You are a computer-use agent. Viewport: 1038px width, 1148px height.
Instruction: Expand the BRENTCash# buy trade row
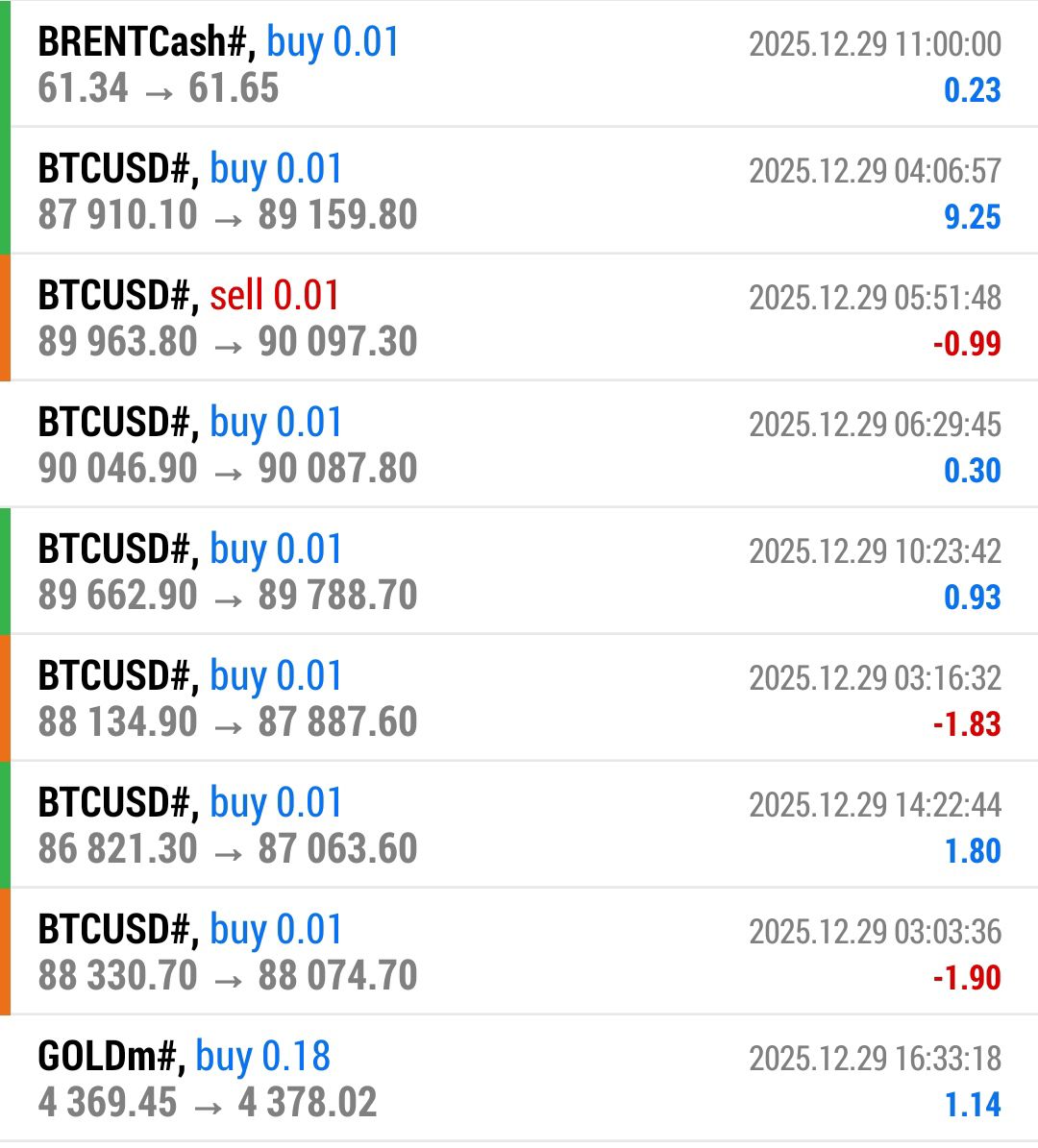(x=519, y=64)
